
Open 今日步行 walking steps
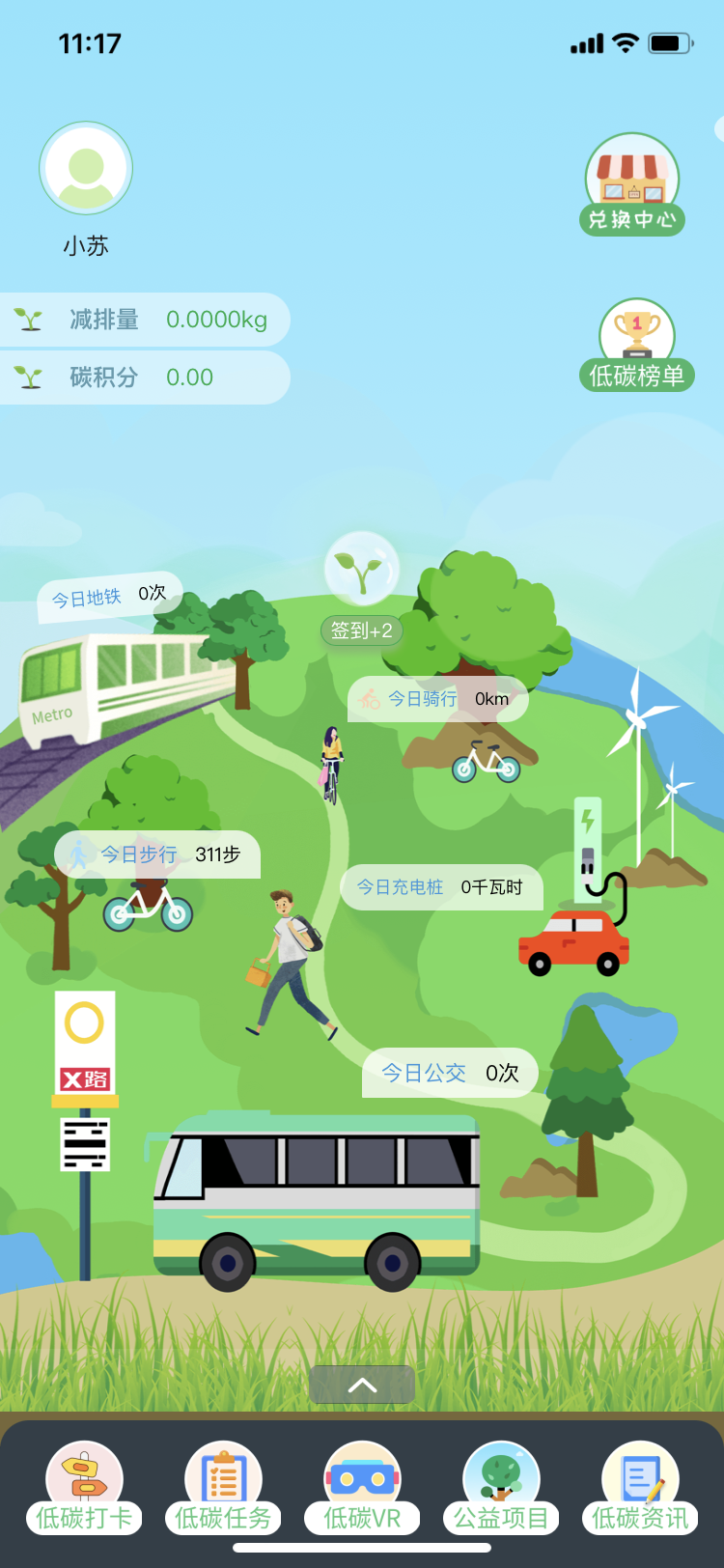157,854
